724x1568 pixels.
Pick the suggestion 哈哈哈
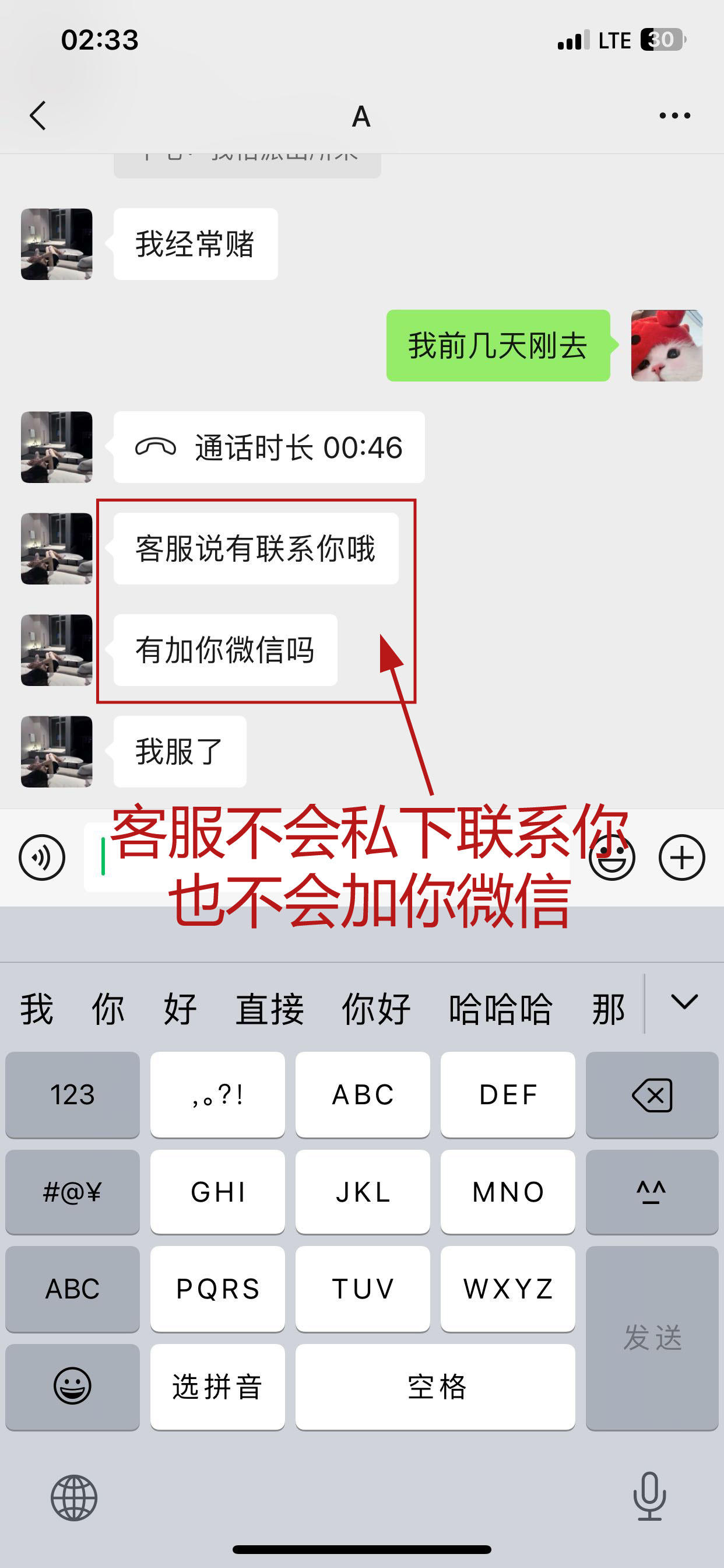click(x=500, y=1009)
